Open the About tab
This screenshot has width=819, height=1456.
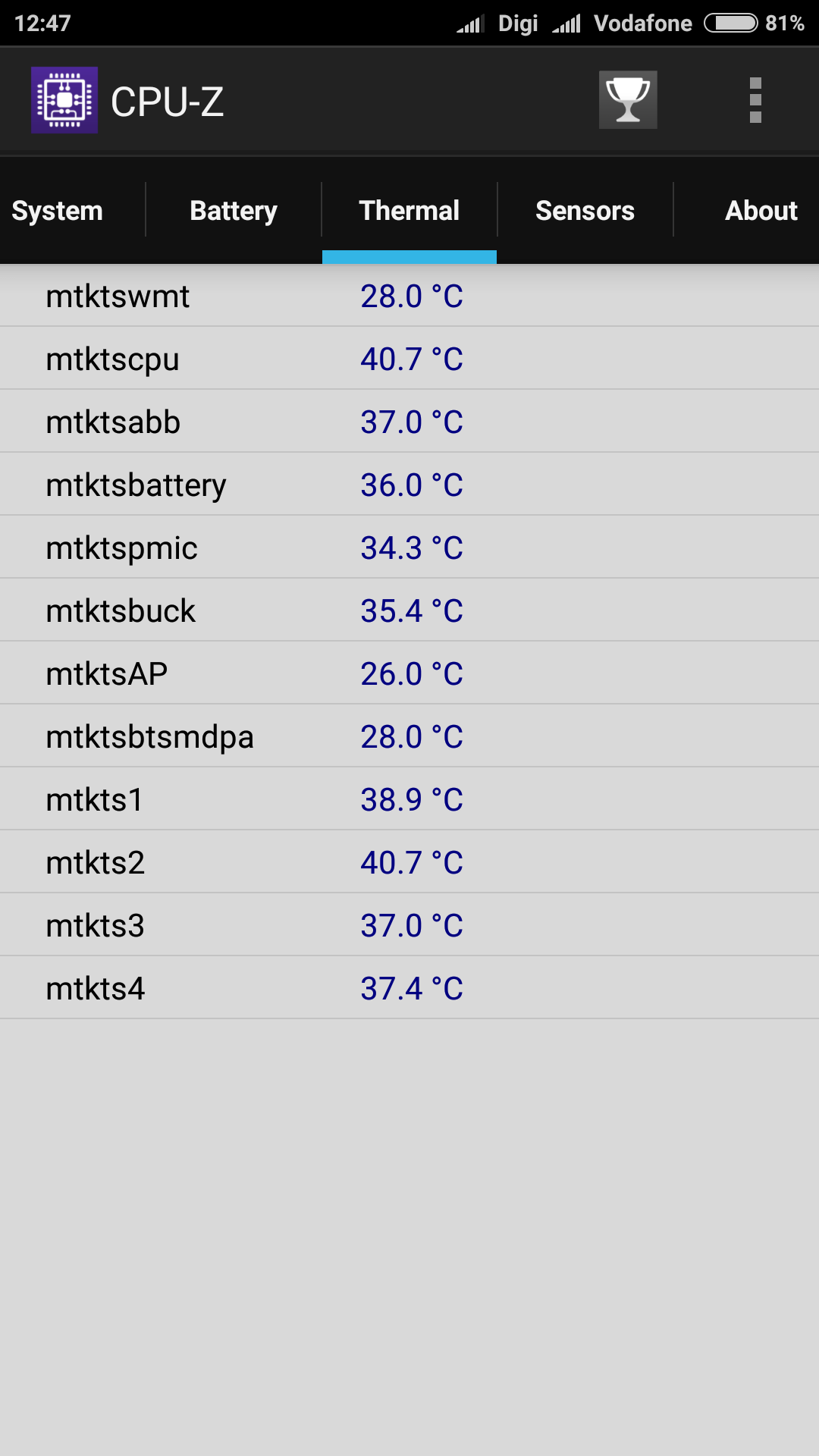761,211
